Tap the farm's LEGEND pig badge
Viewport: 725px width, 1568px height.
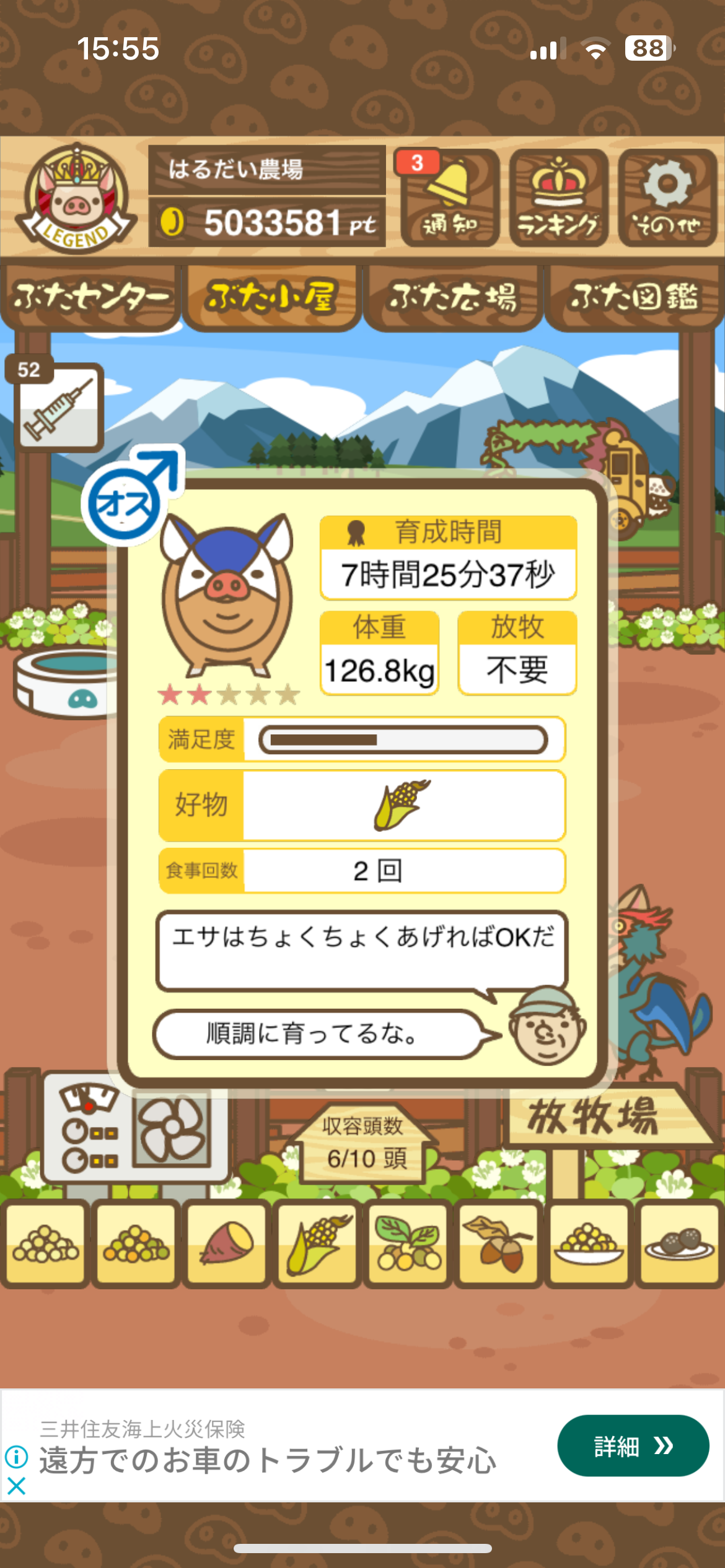pos(76,199)
